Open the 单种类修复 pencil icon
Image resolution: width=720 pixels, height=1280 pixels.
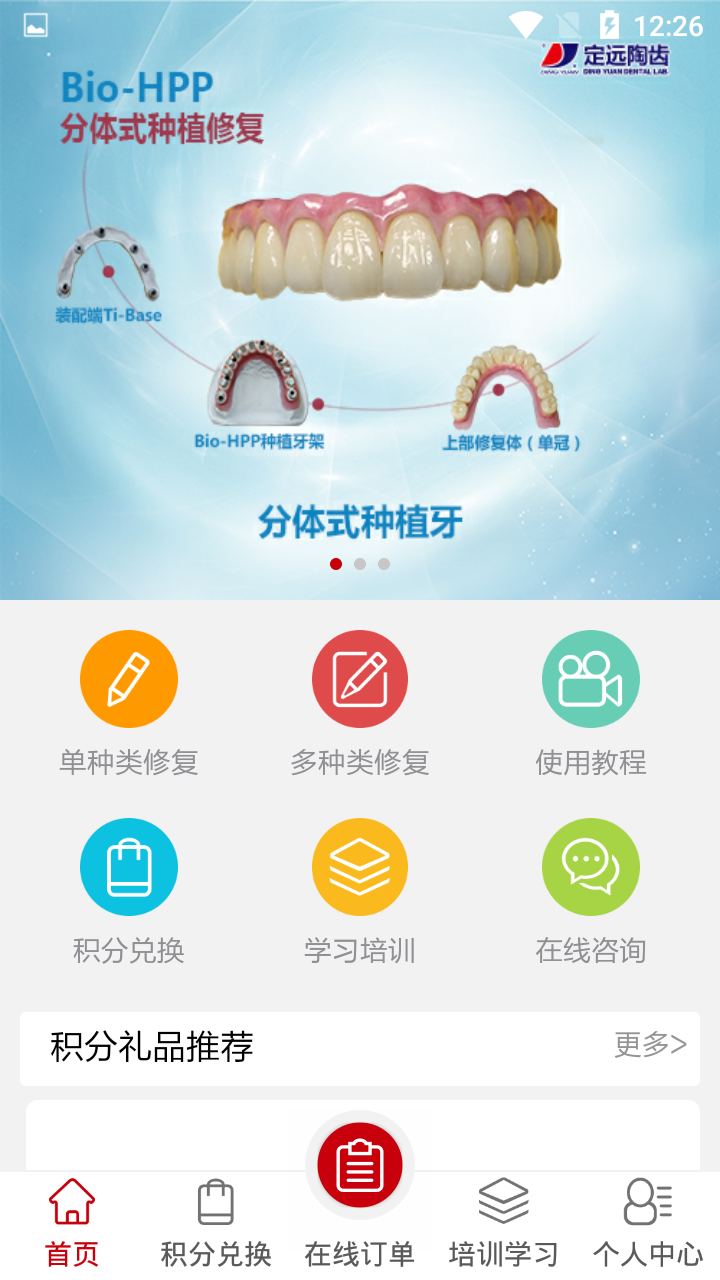coord(128,678)
